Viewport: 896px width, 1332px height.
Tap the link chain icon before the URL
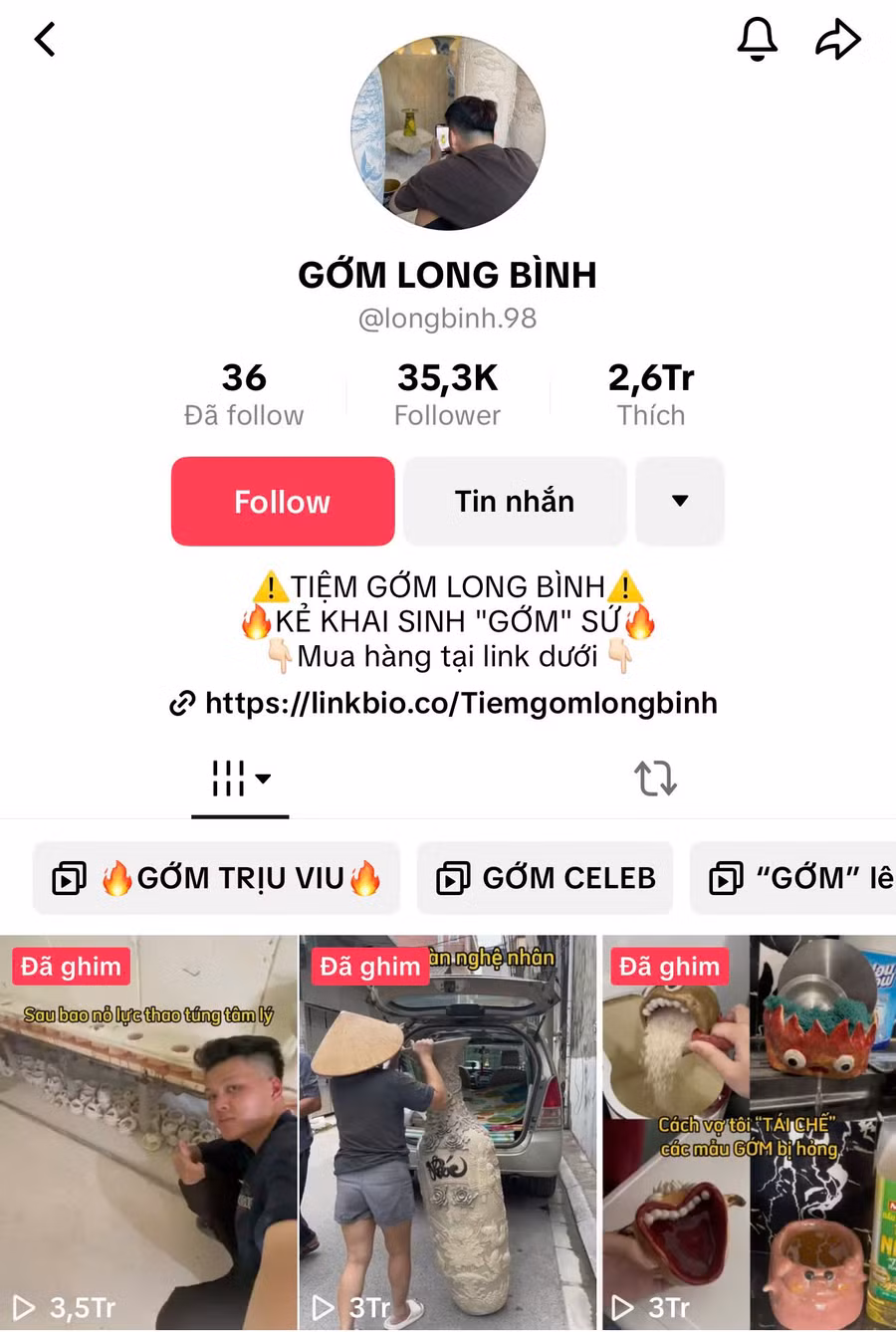(x=180, y=703)
